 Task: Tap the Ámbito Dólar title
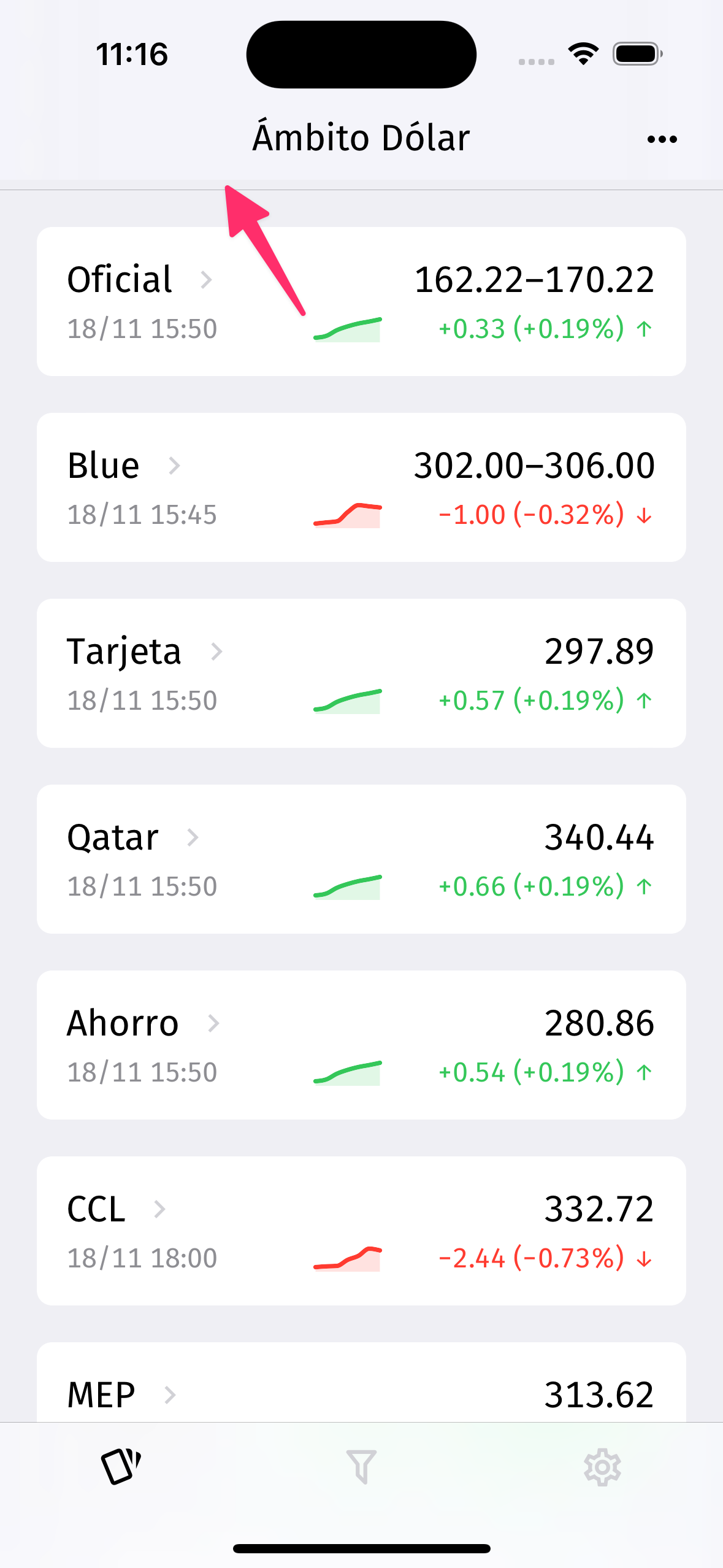tap(361, 137)
